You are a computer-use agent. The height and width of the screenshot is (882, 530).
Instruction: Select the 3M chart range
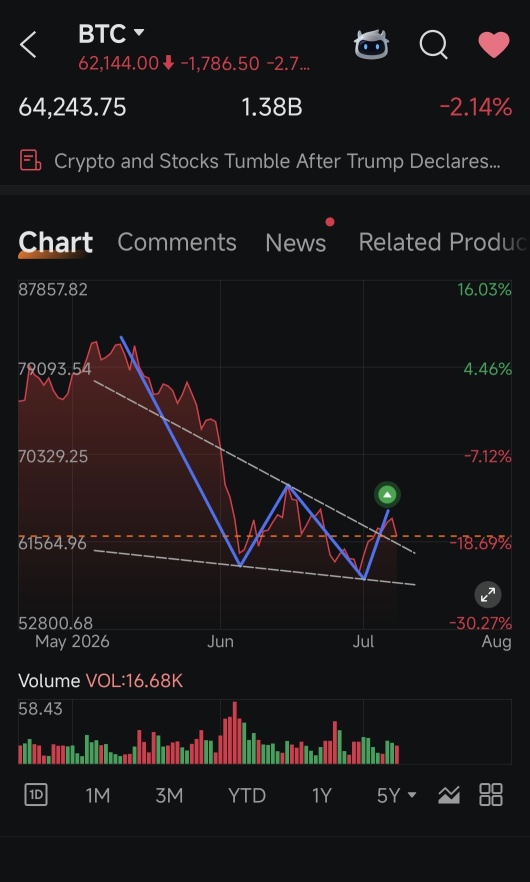tap(169, 795)
